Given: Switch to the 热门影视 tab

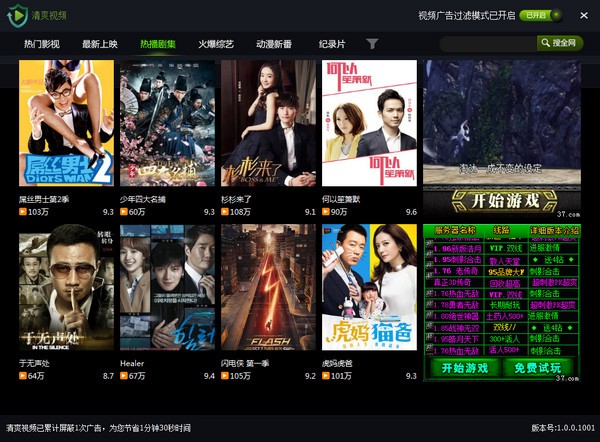Looking at the screenshot, I should click(x=42, y=44).
